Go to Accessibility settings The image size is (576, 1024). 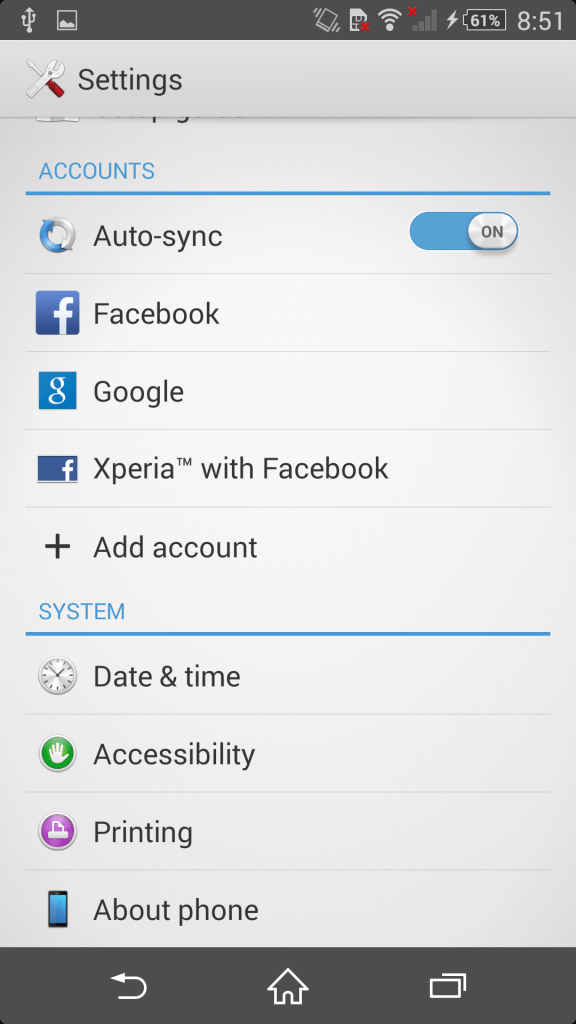pyautogui.click(x=288, y=754)
